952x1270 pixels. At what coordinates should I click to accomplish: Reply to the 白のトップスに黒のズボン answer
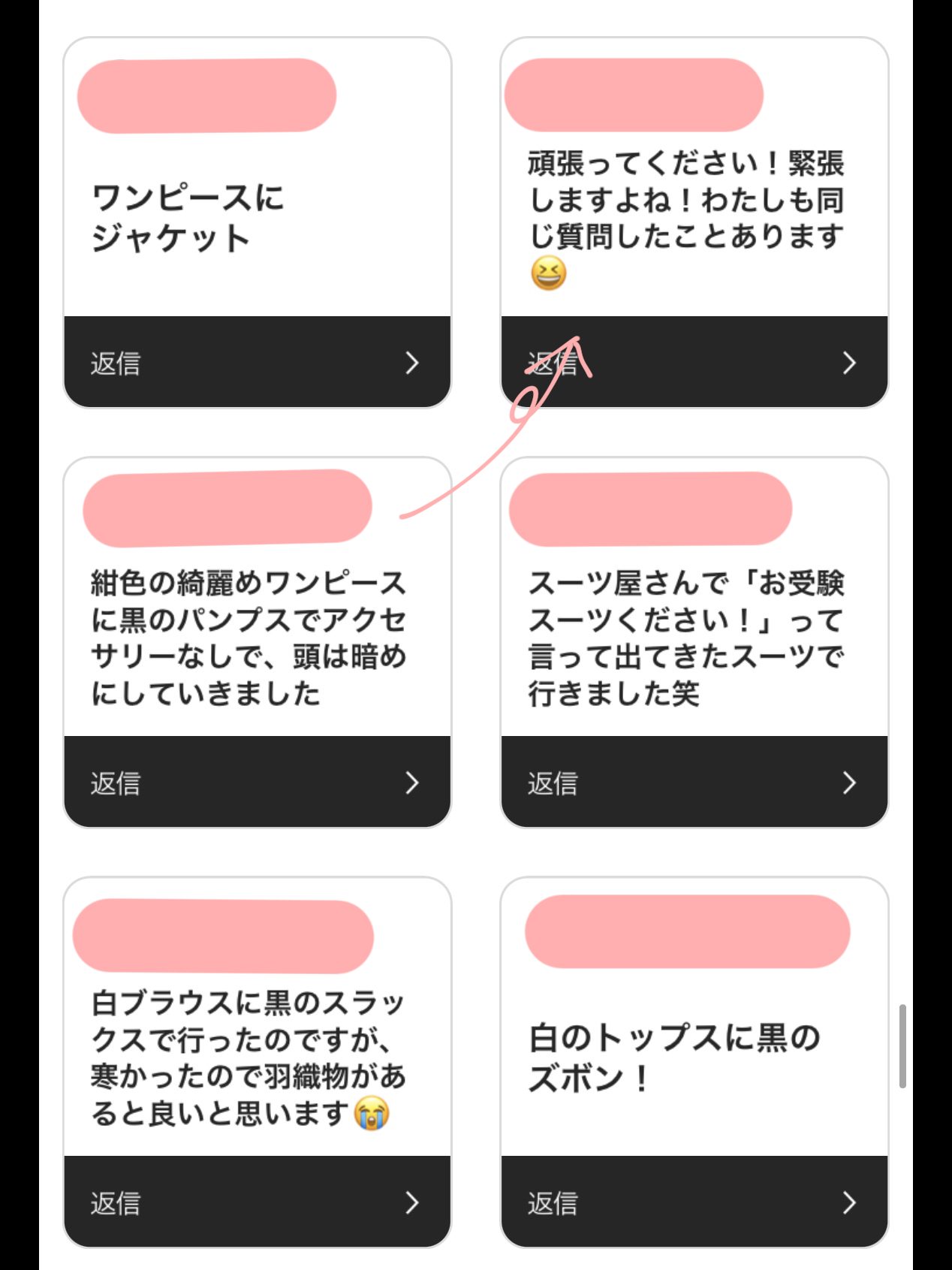694,1202
